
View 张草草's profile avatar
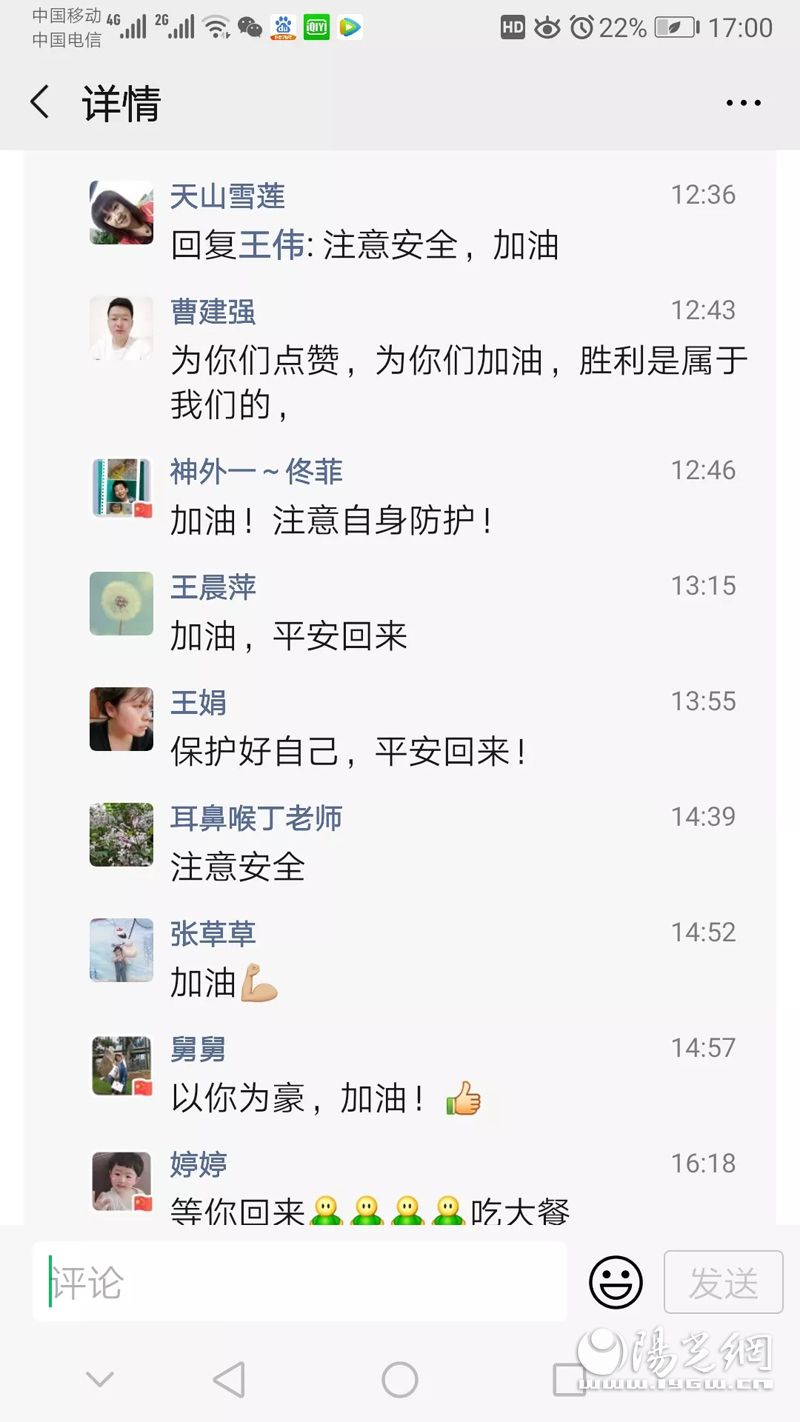pyautogui.click(x=121, y=950)
